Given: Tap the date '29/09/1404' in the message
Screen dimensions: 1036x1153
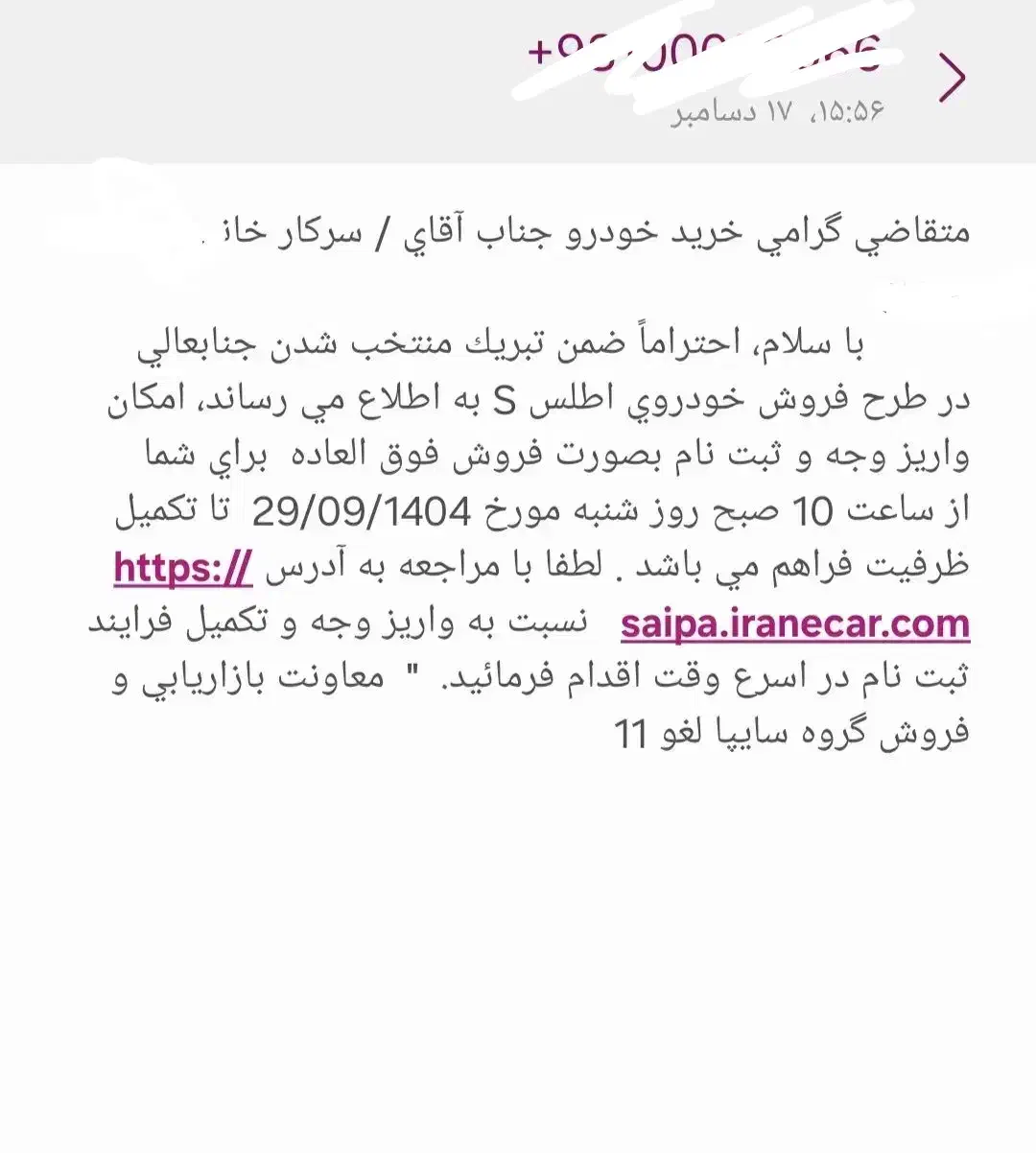Looking at the screenshot, I should coord(357,512).
